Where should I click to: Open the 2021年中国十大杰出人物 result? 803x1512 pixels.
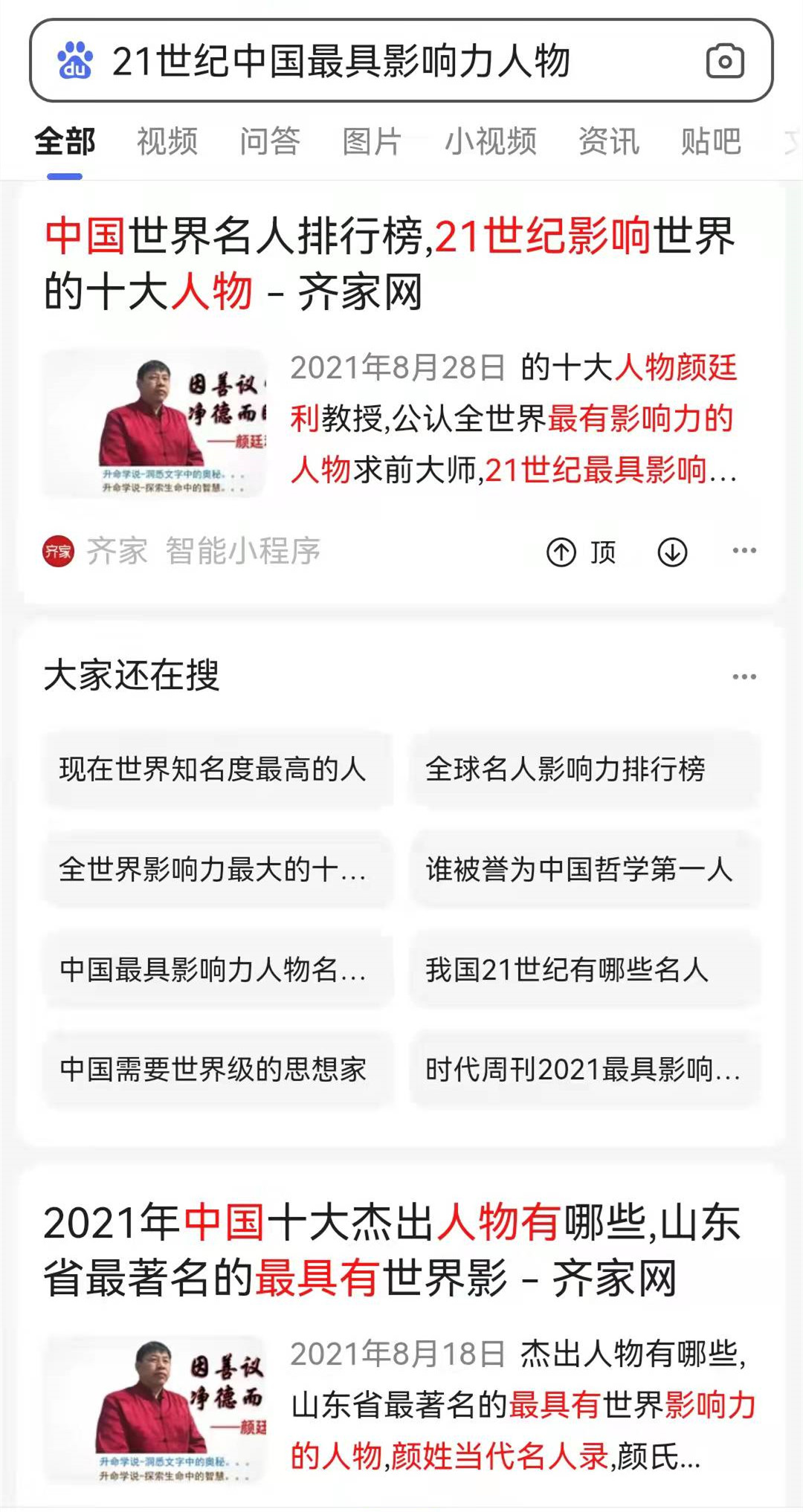pyautogui.click(x=391, y=1250)
